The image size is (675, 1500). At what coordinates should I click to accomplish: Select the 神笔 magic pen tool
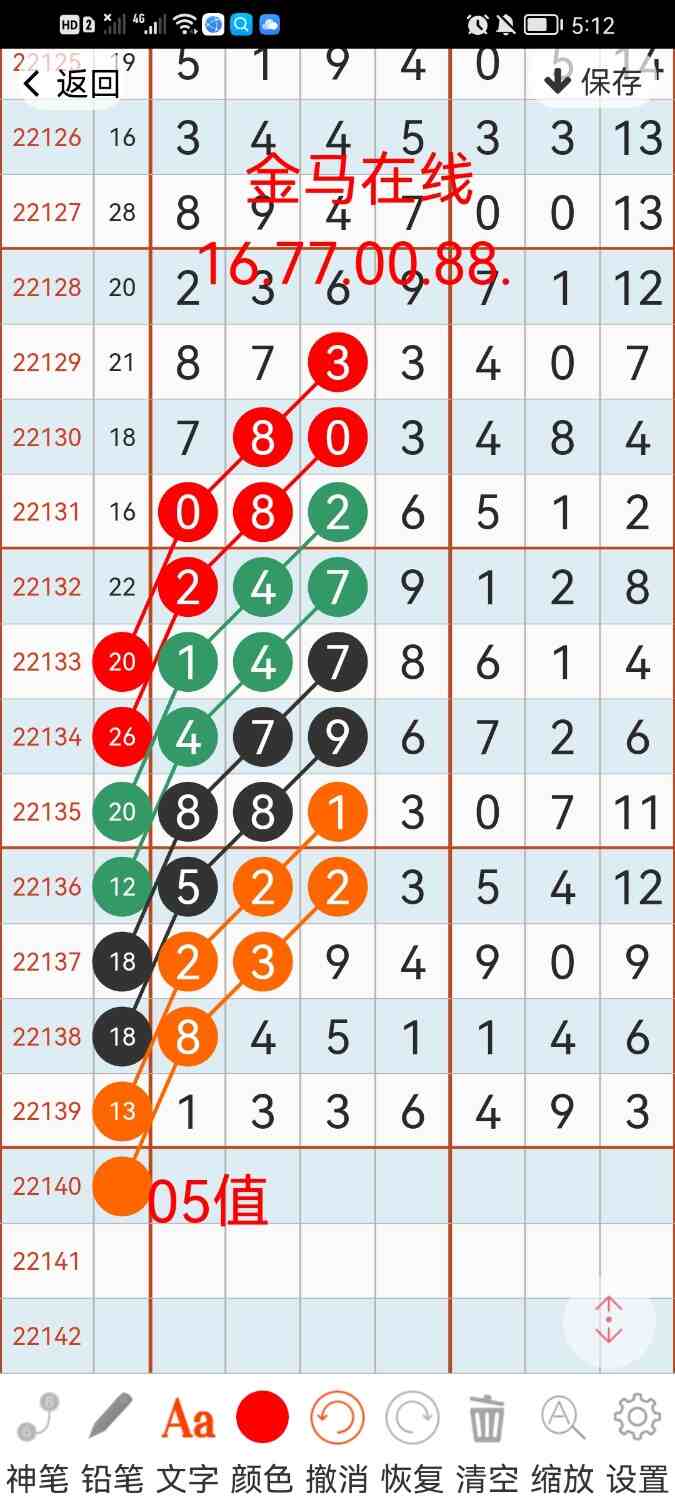(x=38, y=1438)
